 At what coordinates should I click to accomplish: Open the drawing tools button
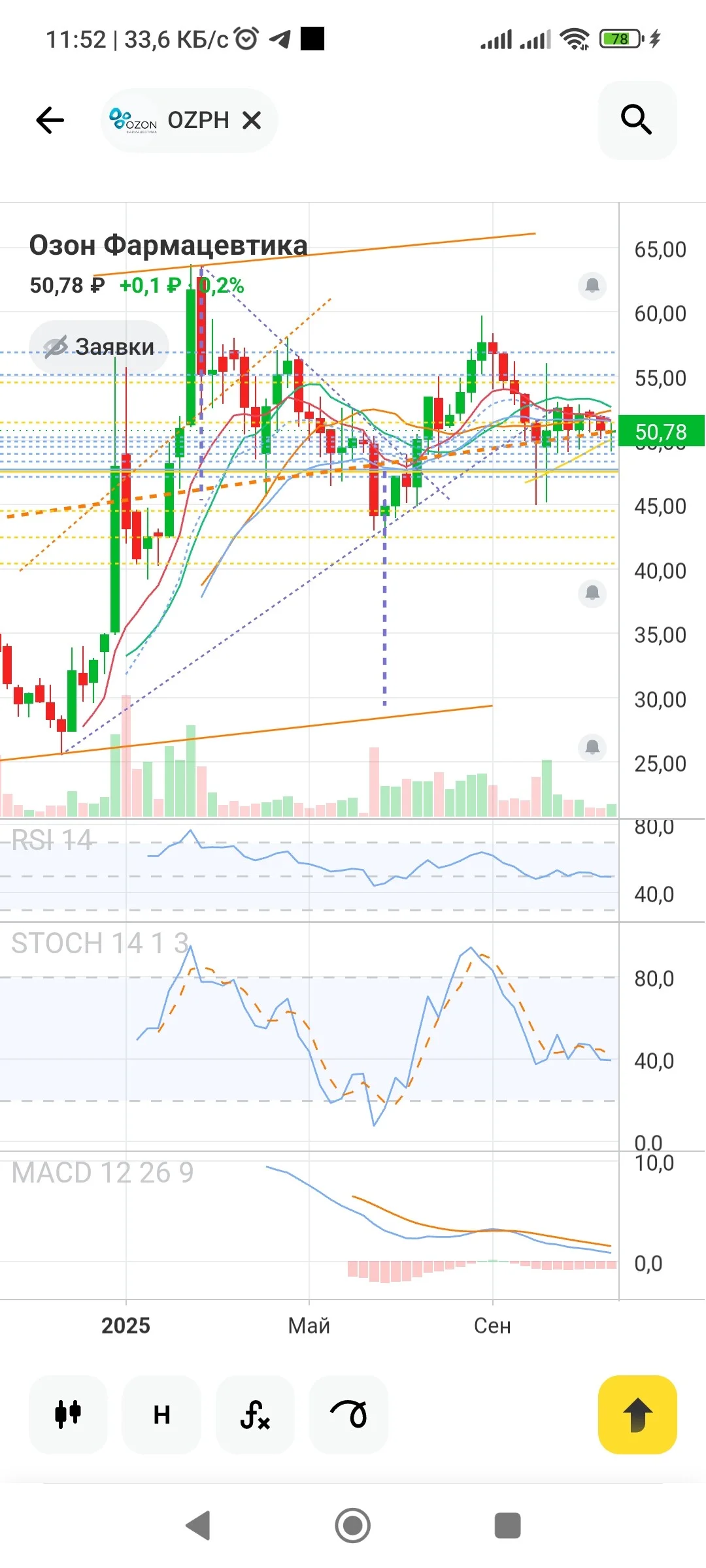(348, 1414)
